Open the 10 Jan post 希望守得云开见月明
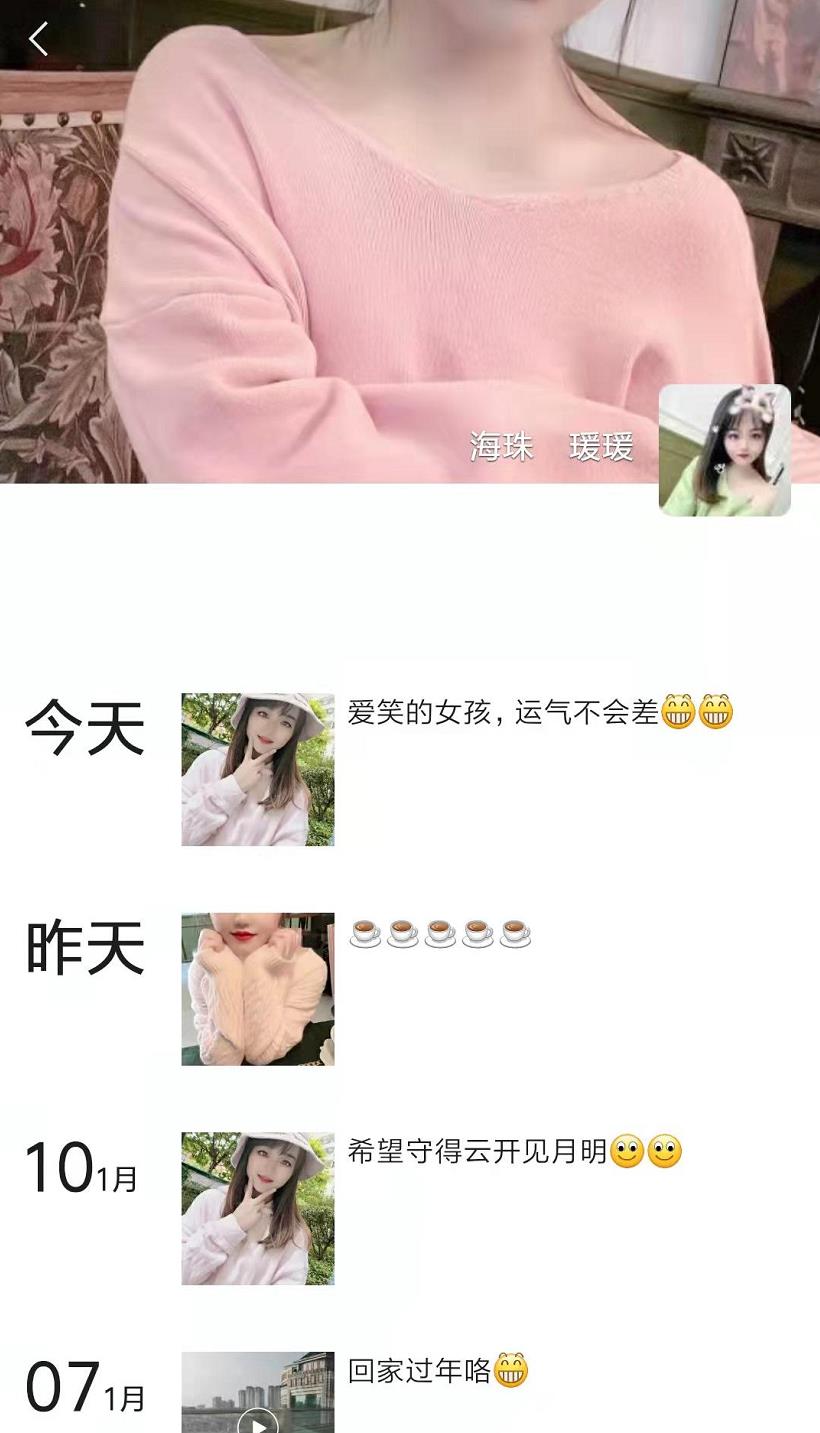The height and width of the screenshot is (1433, 820). pos(257,1208)
